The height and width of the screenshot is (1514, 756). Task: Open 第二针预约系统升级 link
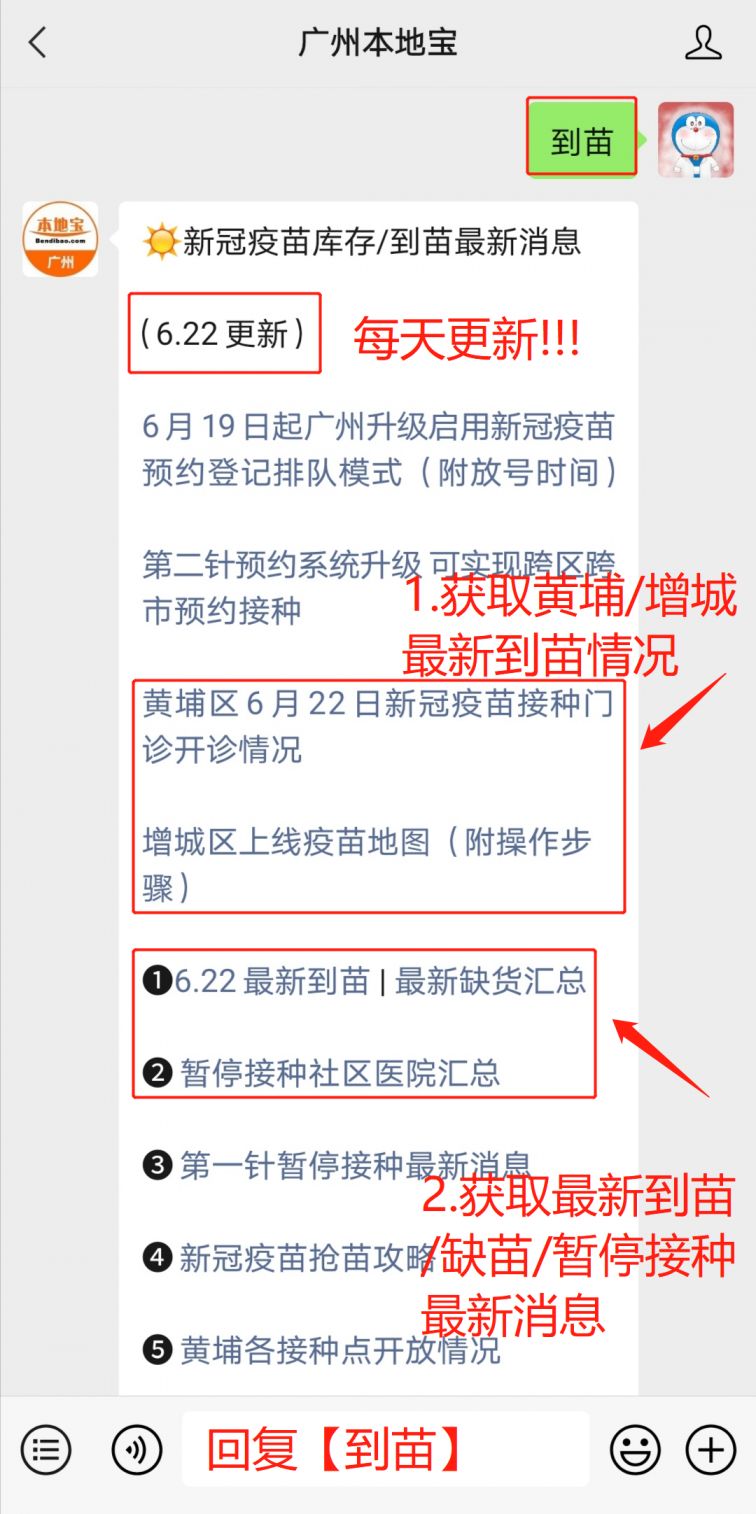pos(380,588)
